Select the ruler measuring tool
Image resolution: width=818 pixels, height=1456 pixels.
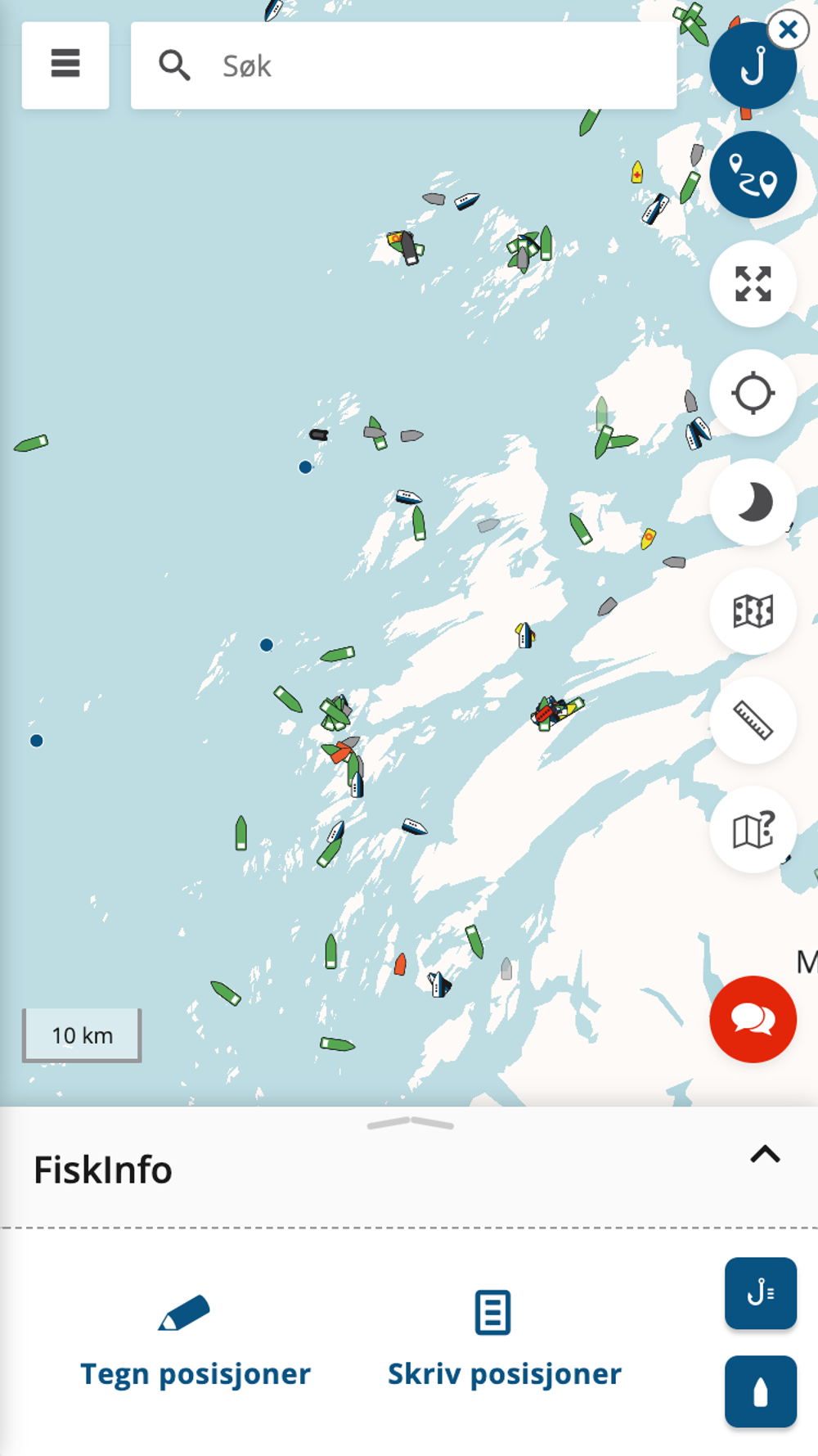(753, 720)
